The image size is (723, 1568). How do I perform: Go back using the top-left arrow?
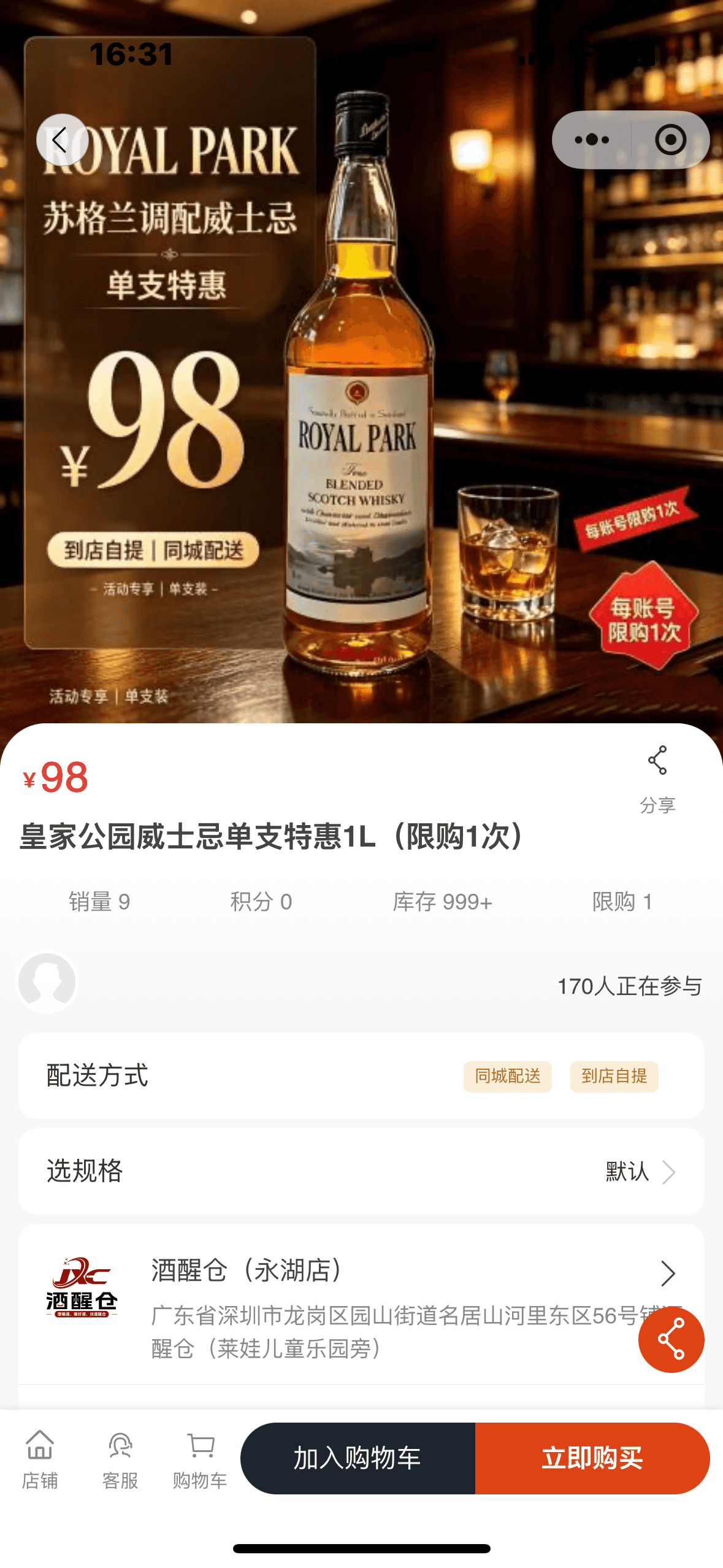(x=62, y=140)
